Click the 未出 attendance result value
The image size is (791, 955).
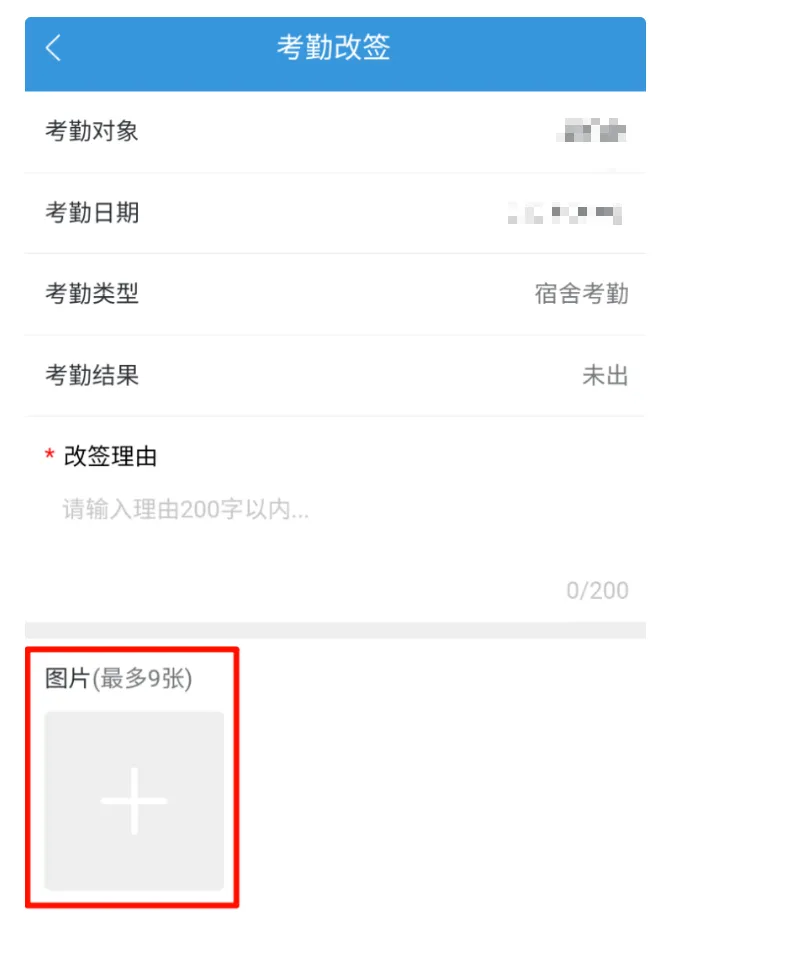click(x=606, y=375)
